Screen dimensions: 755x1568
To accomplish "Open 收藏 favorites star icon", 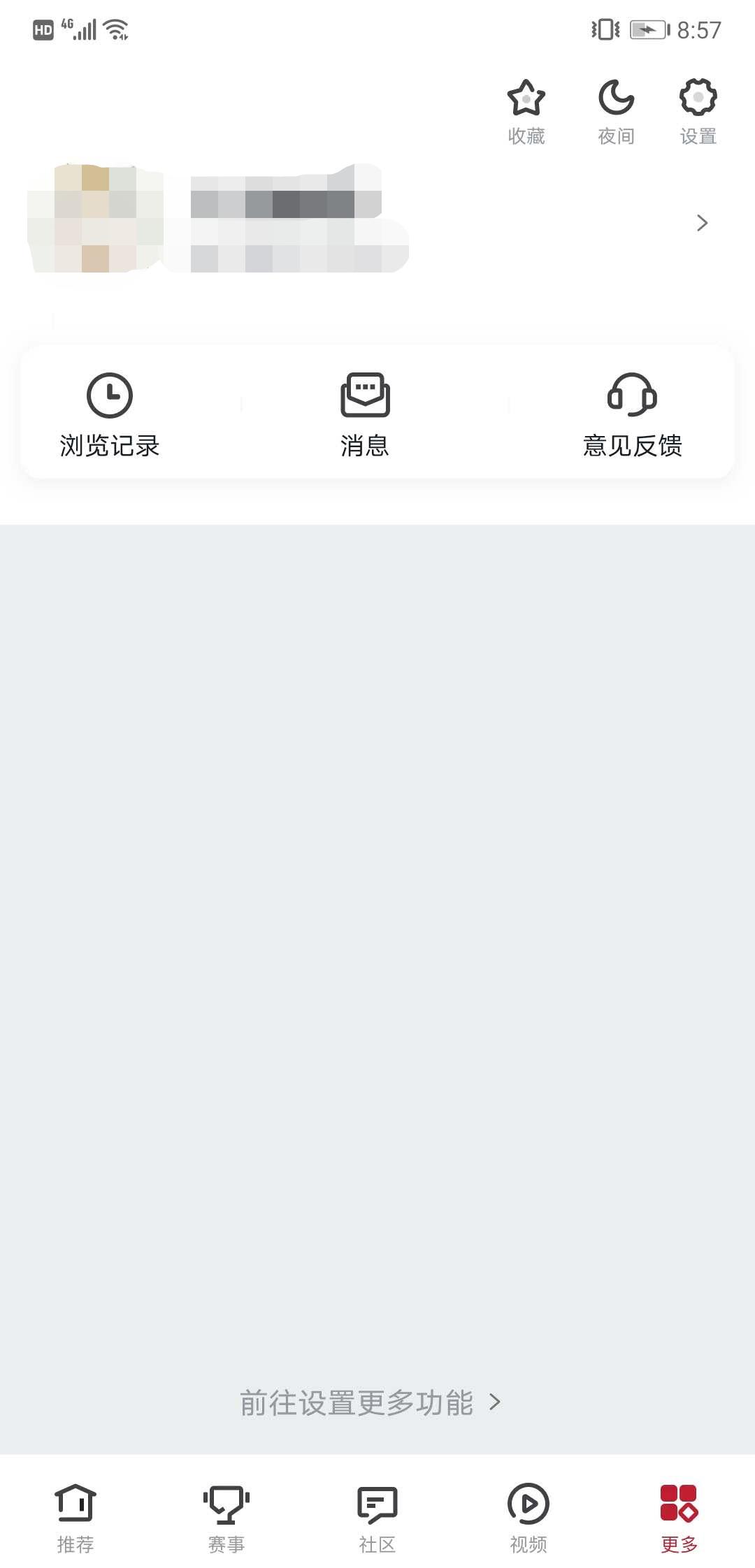I will point(526,101).
